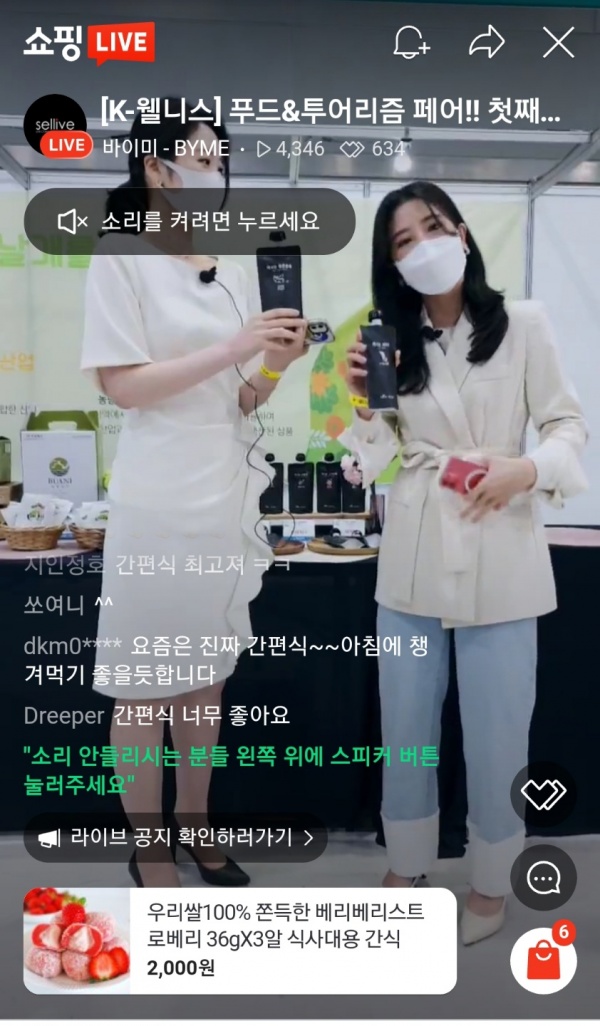Open the 베리베리스트로베리 product card
The width and height of the screenshot is (600, 1026).
point(240,941)
